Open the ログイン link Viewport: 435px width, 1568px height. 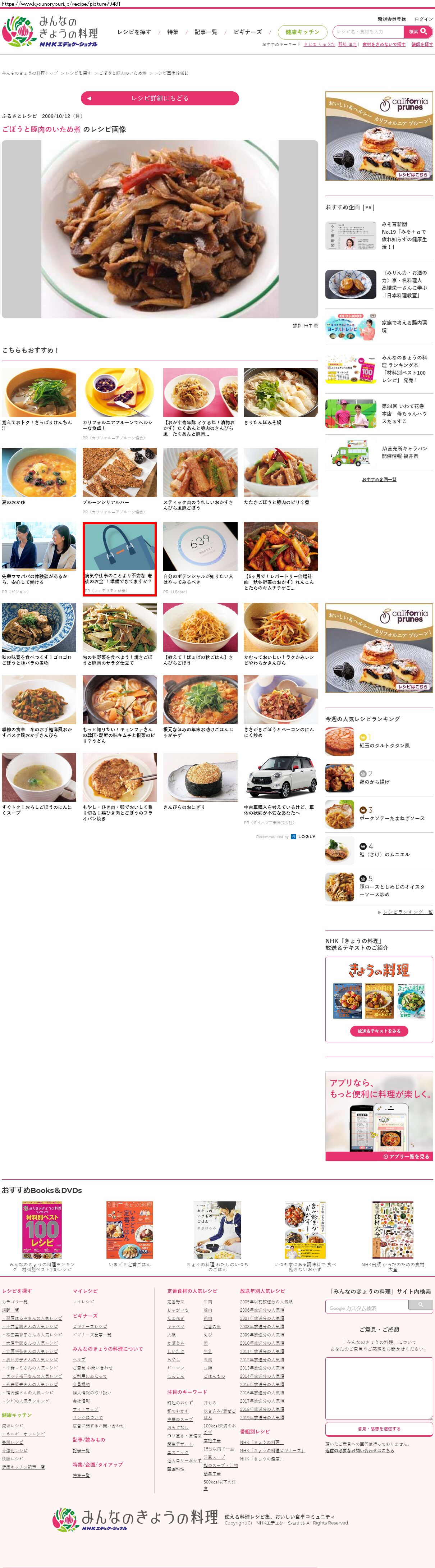(423, 19)
